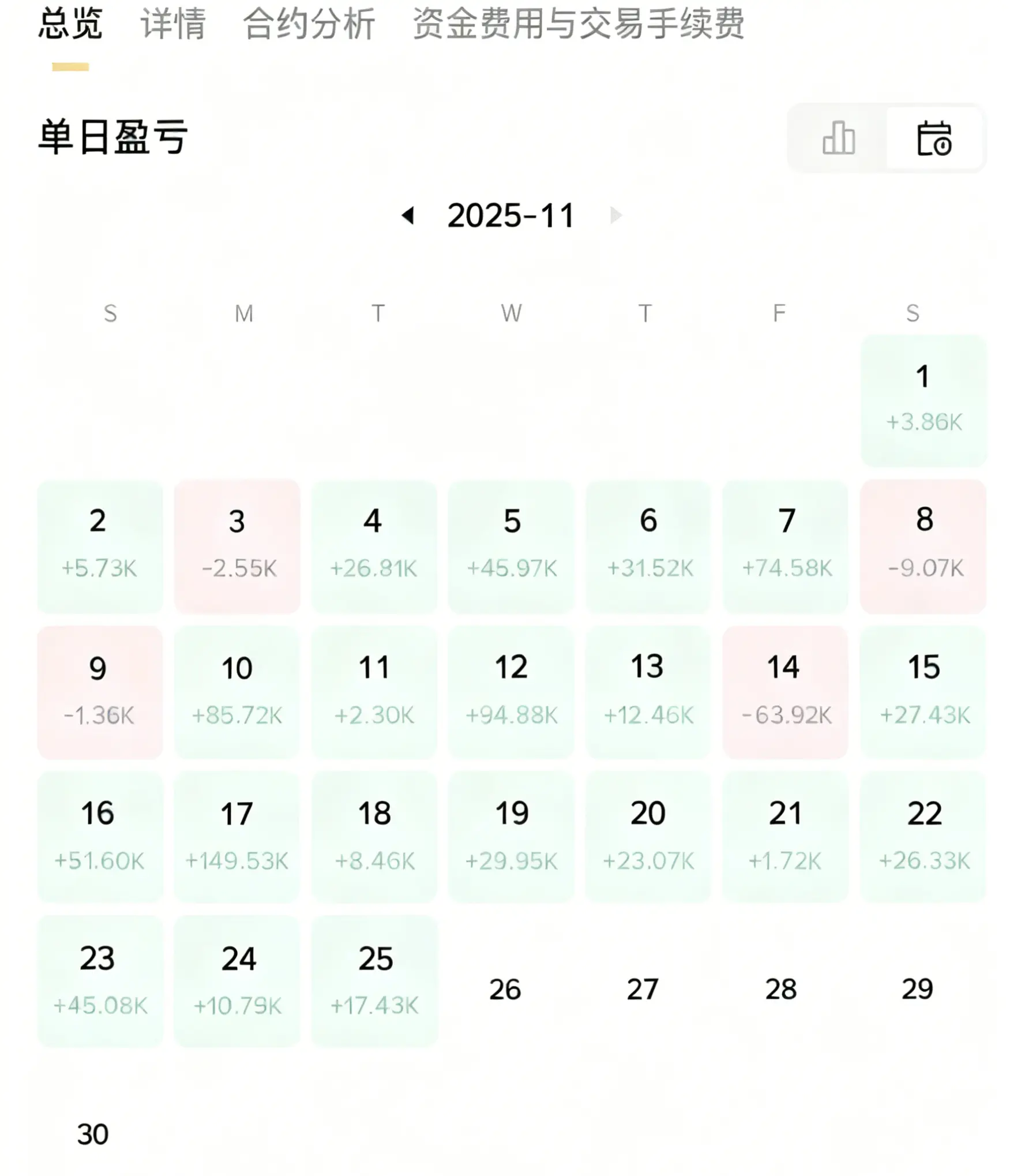Image resolution: width=1021 pixels, height=1176 pixels.
Task: Click the previous month arrow
Action: (x=410, y=215)
